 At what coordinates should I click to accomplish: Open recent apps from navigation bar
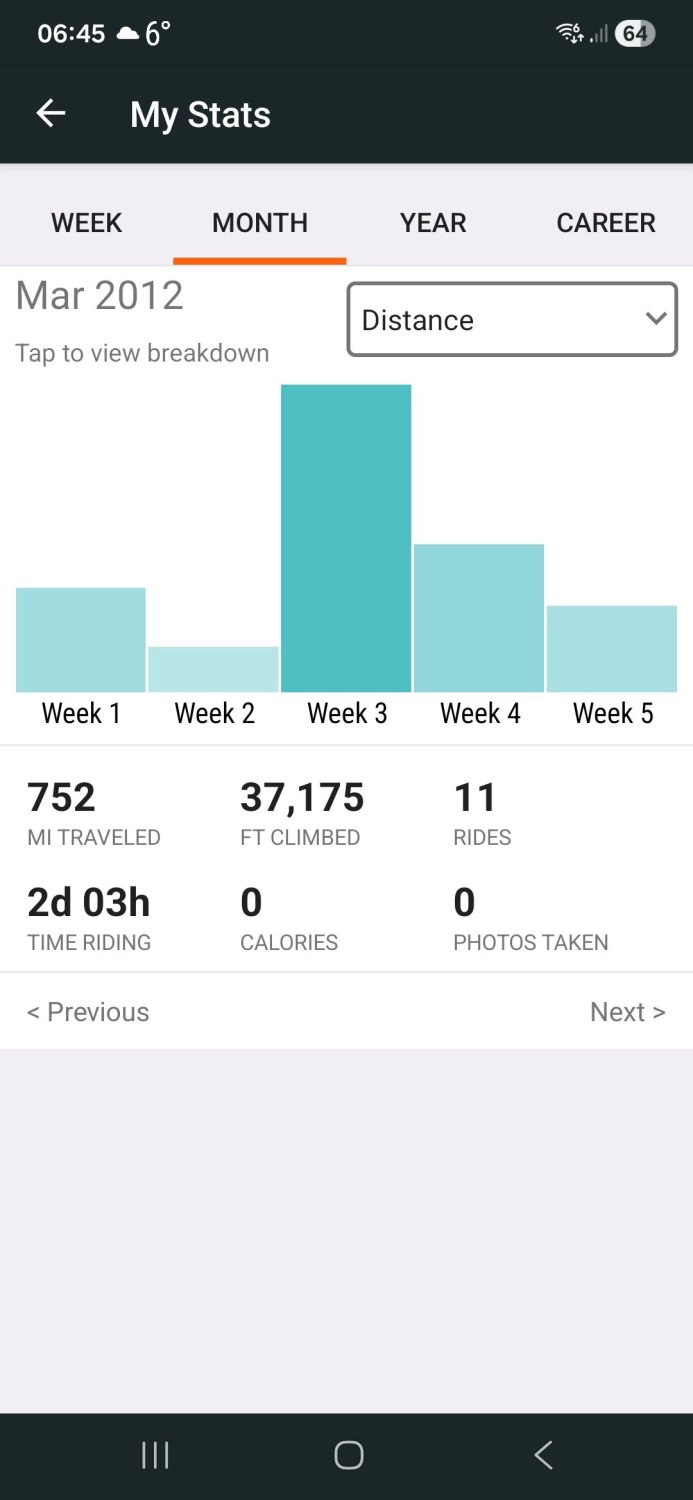[155, 1455]
